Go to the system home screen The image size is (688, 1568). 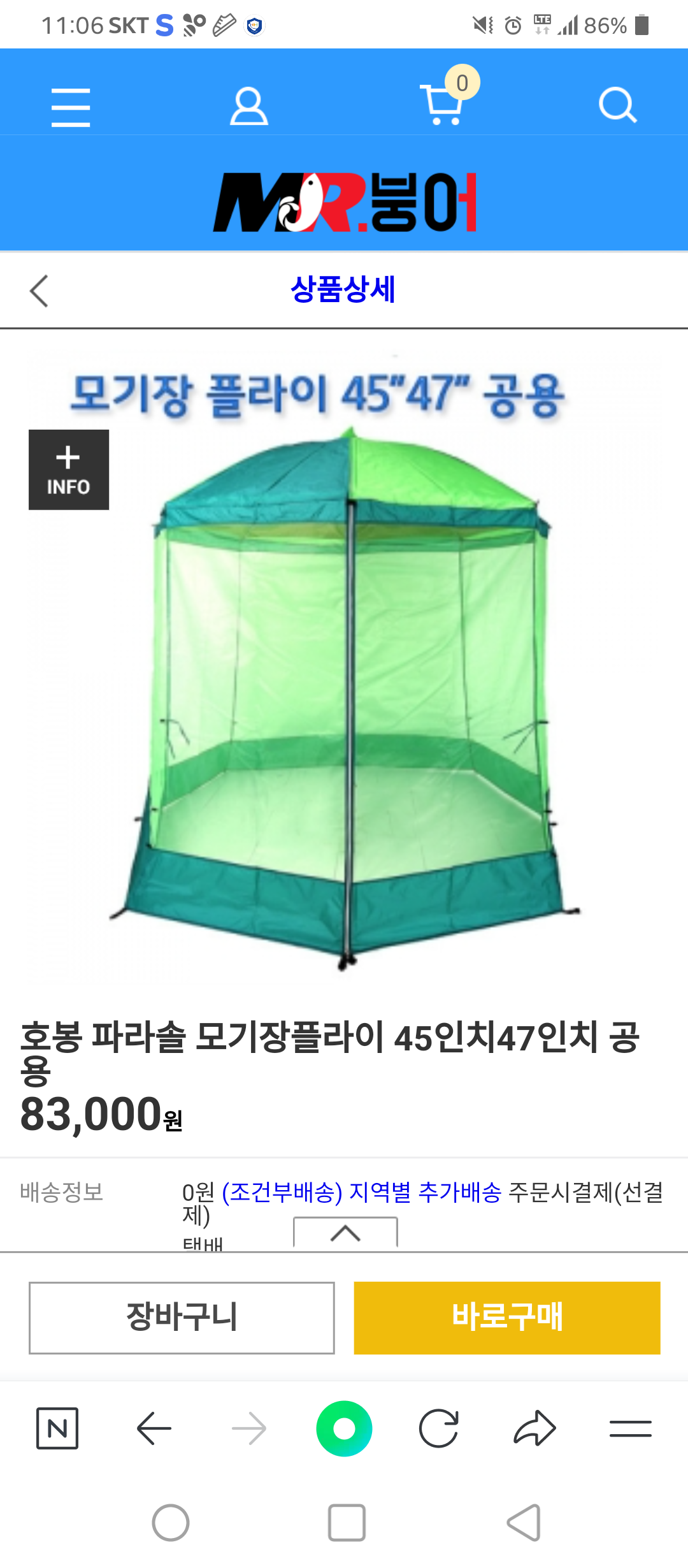coord(171,1523)
